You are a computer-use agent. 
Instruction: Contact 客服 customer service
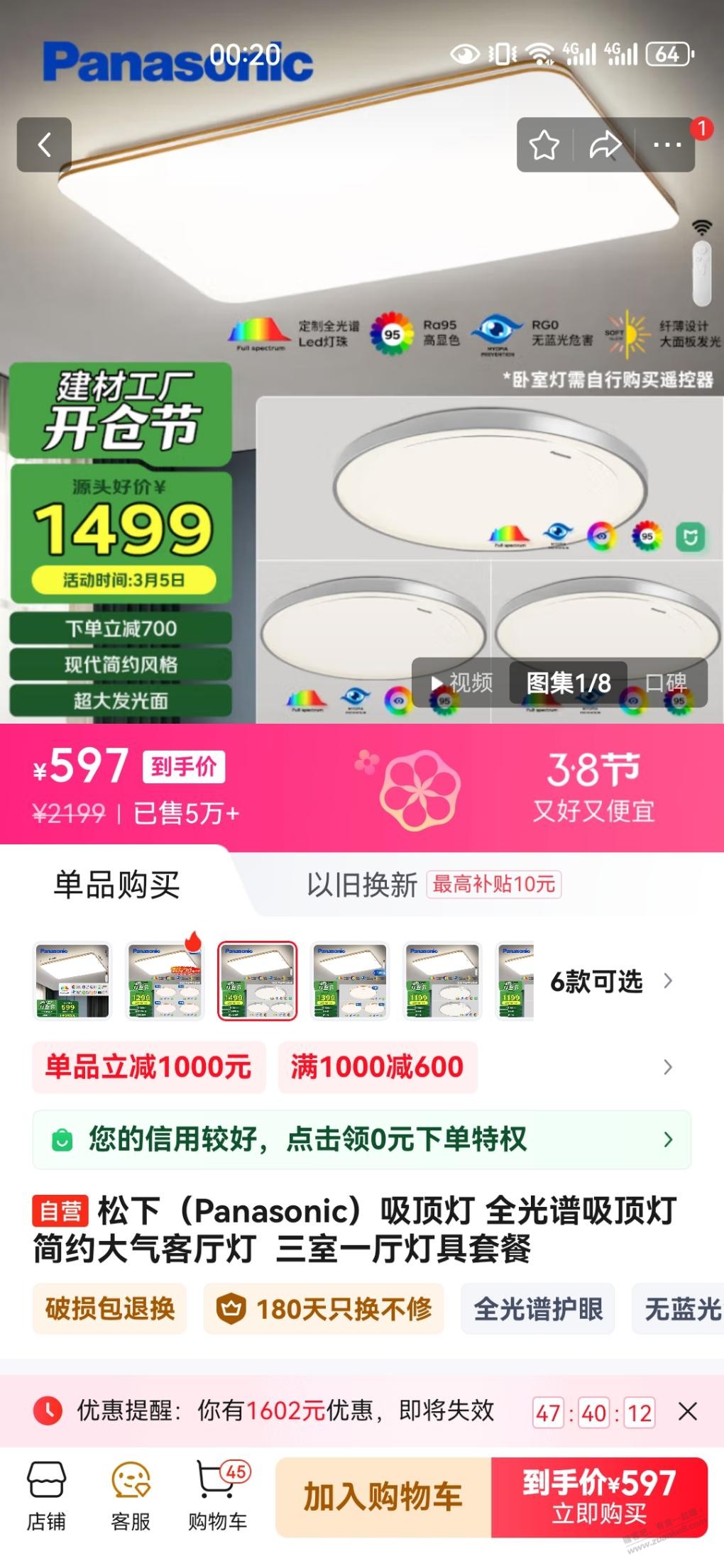click(131, 1496)
